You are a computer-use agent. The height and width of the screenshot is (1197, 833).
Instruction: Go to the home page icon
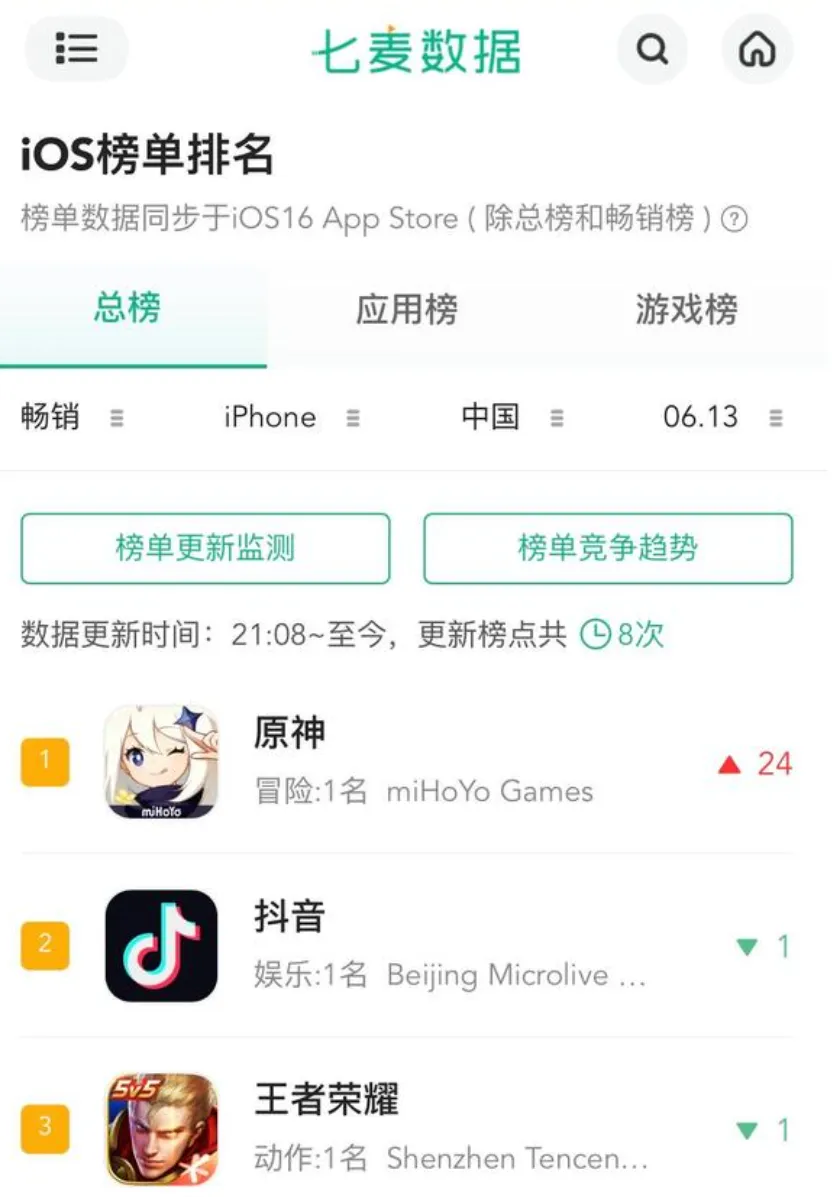coord(757,48)
